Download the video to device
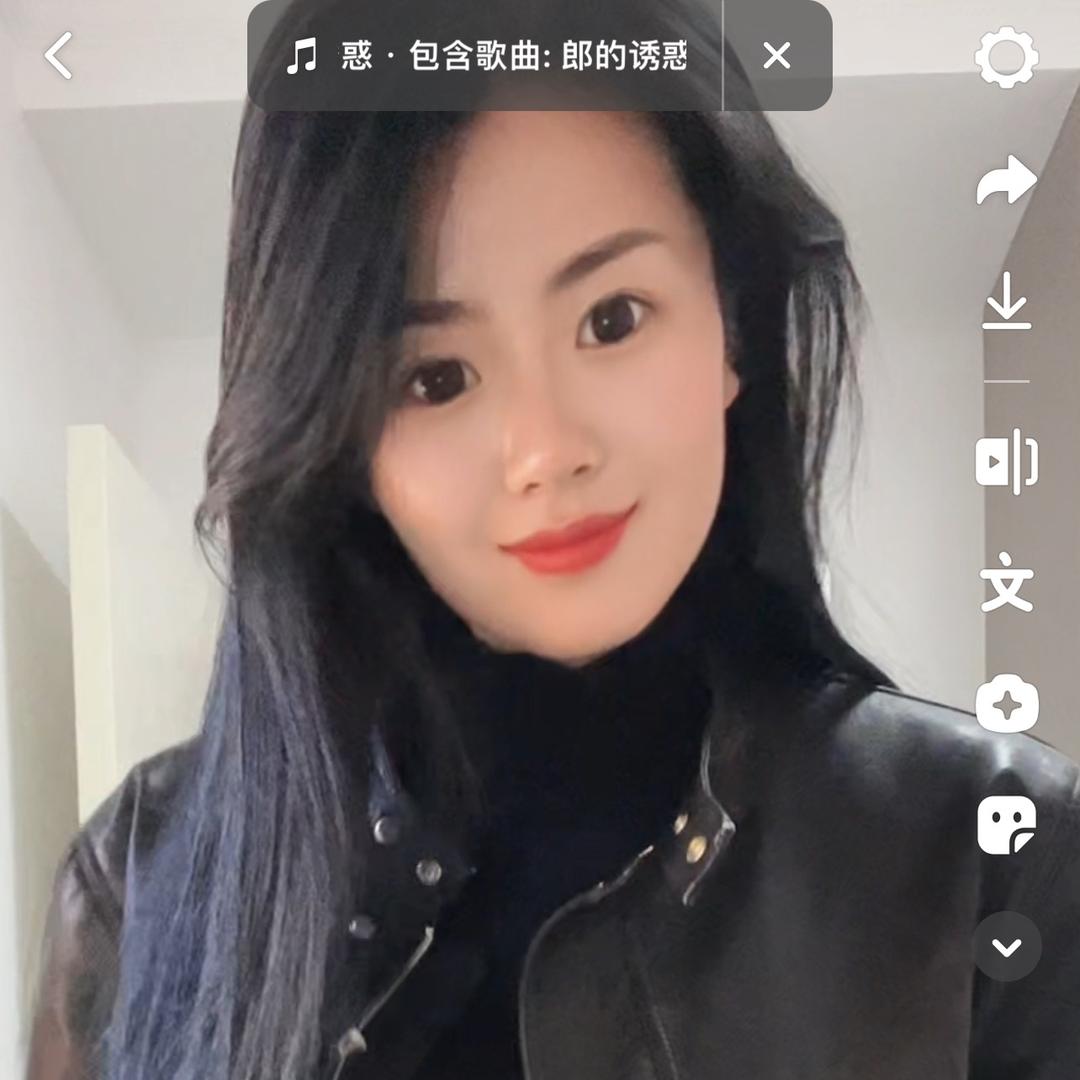Screen dimensions: 1080x1080 pos(1006,301)
